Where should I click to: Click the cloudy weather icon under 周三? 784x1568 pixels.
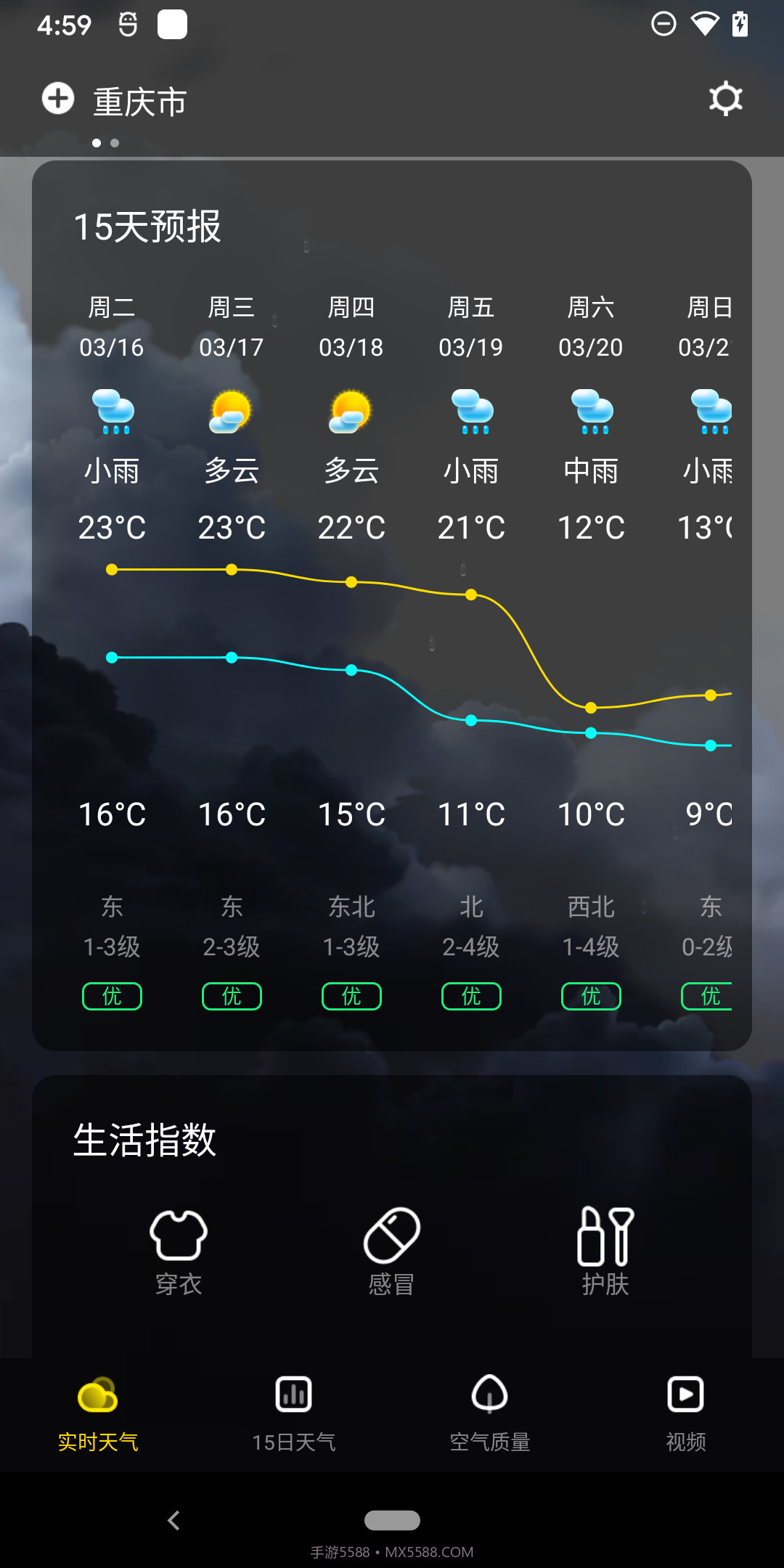(232, 412)
